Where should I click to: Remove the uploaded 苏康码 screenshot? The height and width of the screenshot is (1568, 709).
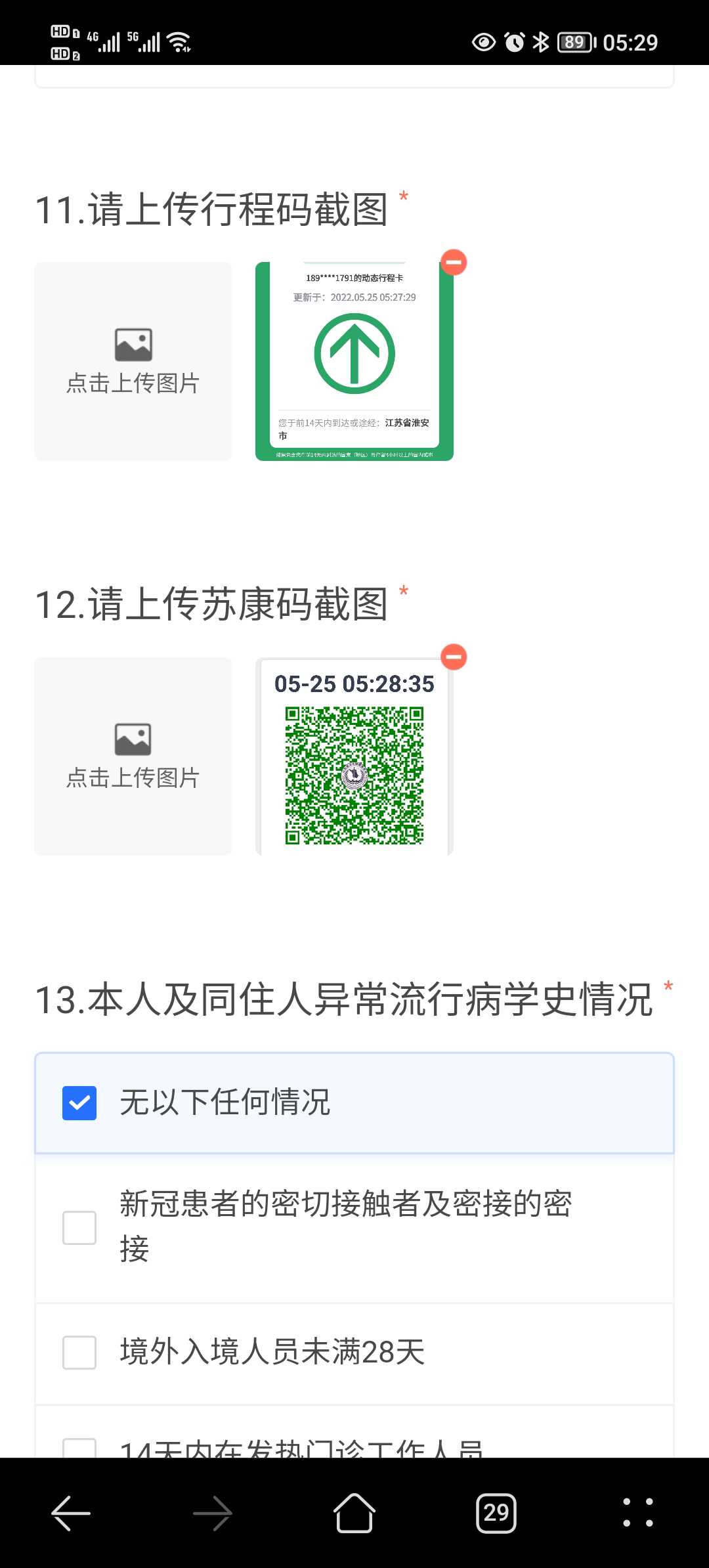click(x=453, y=657)
